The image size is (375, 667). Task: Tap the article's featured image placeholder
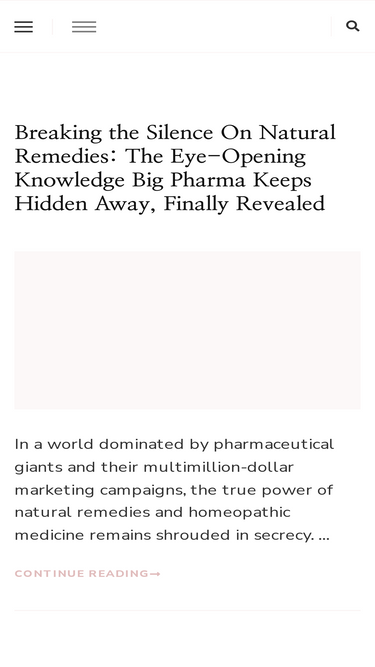[x=188, y=330]
